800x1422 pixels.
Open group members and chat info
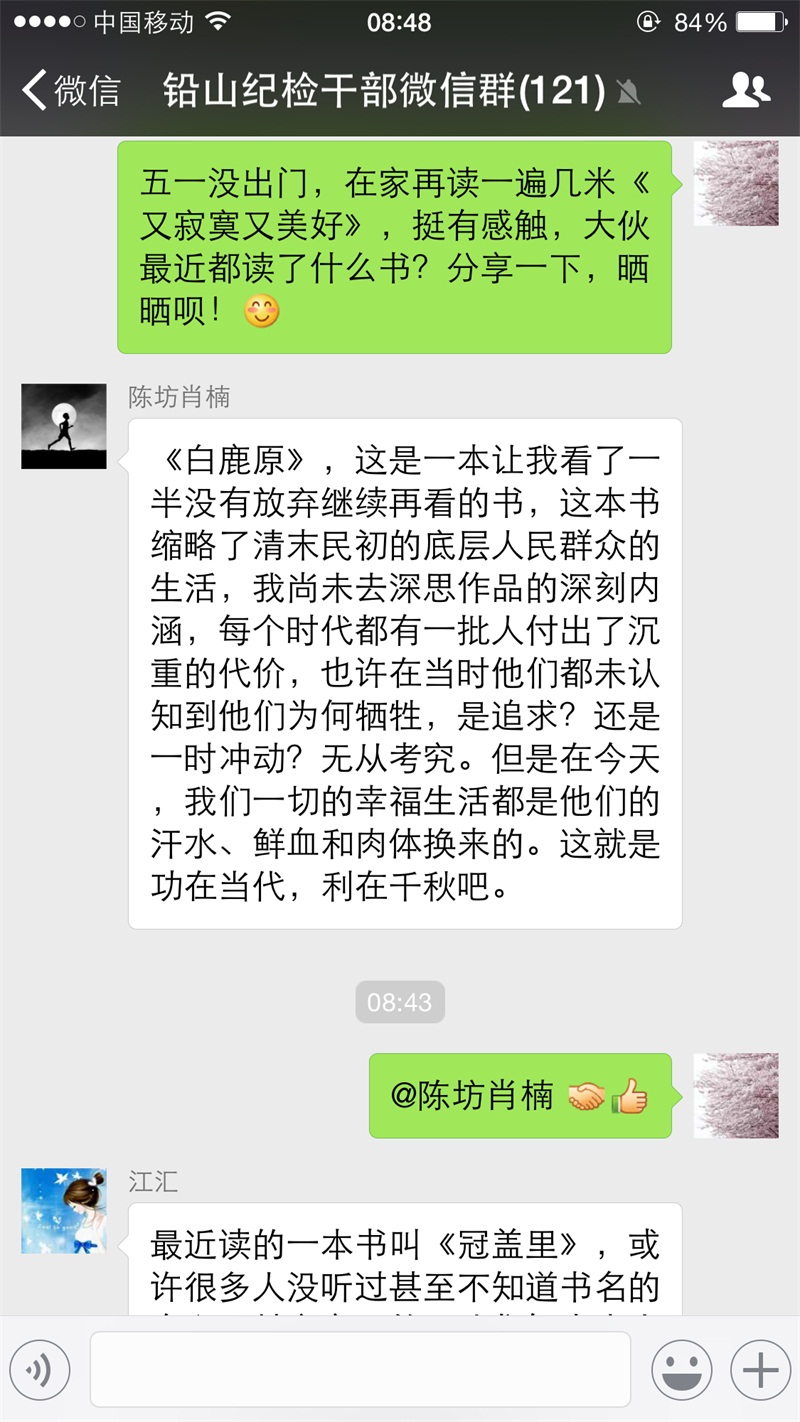(x=746, y=91)
